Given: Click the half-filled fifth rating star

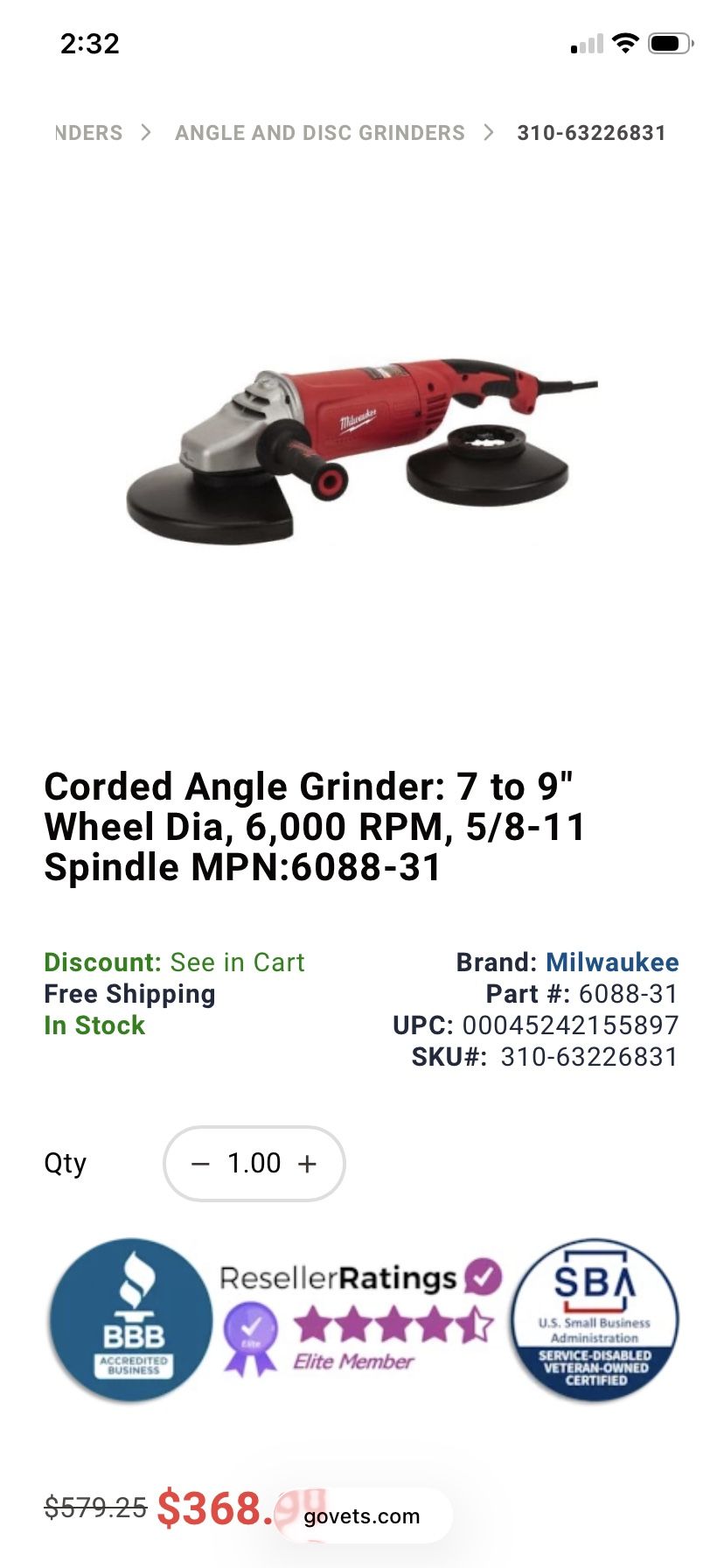Looking at the screenshot, I should (473, 1324).
